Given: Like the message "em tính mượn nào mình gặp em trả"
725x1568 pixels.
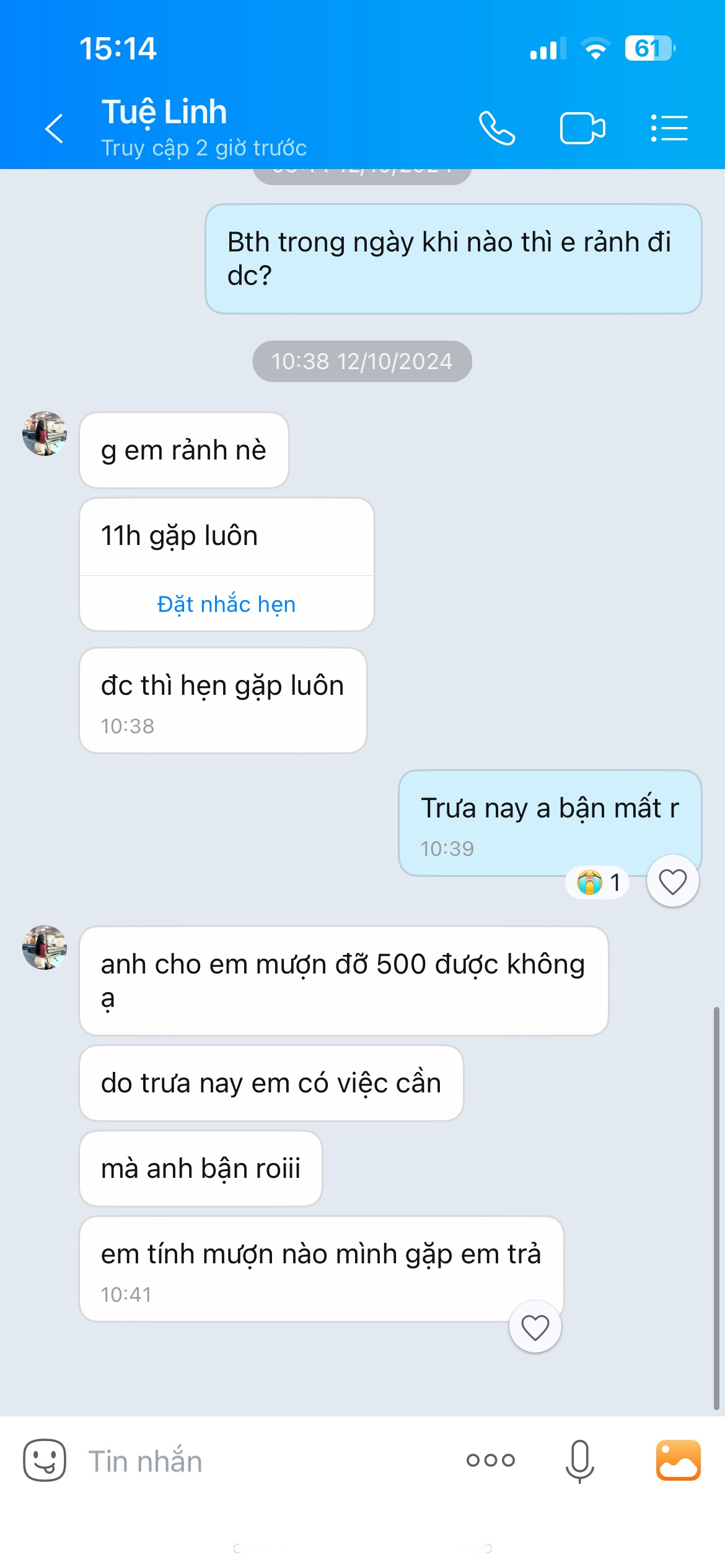Looking at the screenshot, I should point(535,1326).
